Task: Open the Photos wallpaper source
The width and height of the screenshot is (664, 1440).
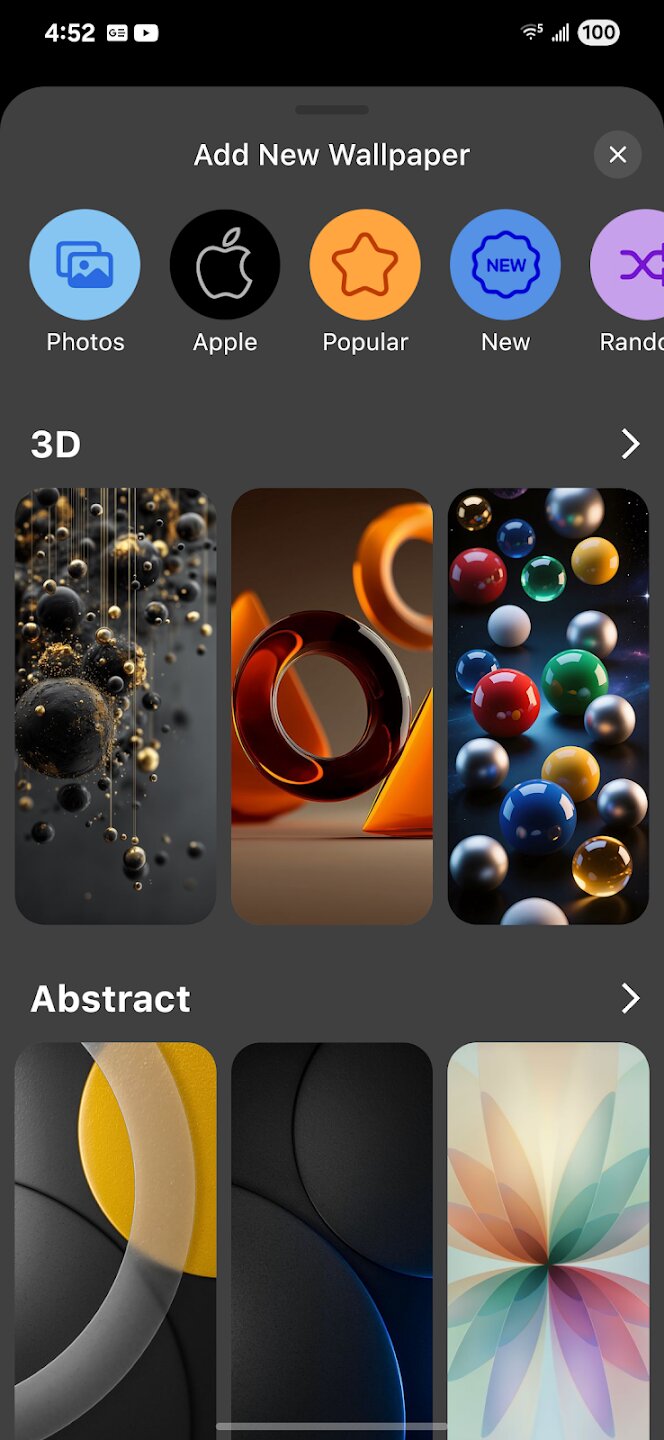Action: coord(85,265)
